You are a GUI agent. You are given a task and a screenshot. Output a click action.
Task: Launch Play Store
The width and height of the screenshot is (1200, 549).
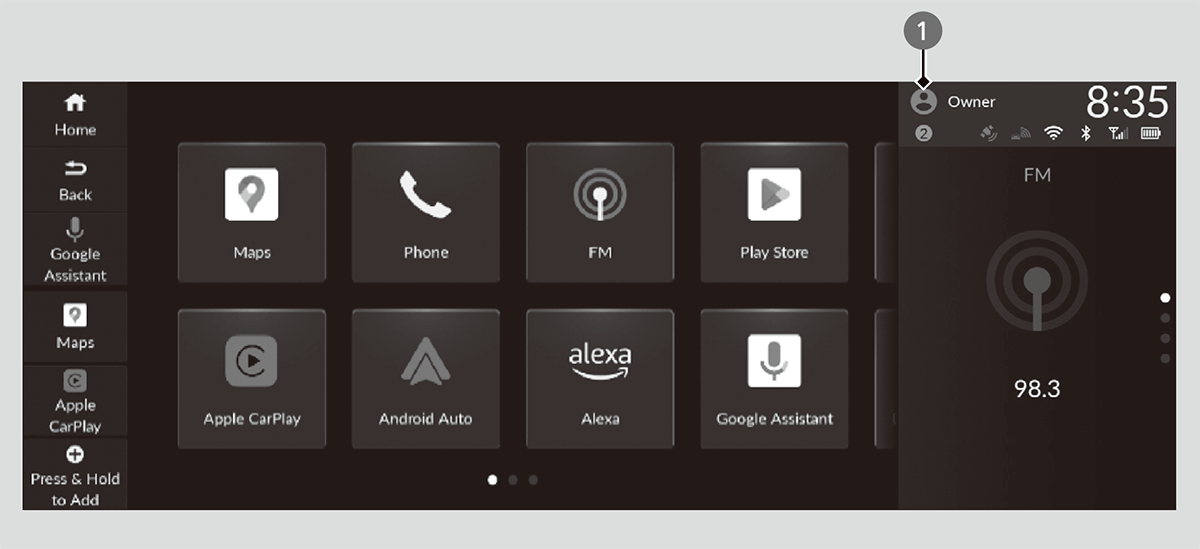[x=774, y=212]
